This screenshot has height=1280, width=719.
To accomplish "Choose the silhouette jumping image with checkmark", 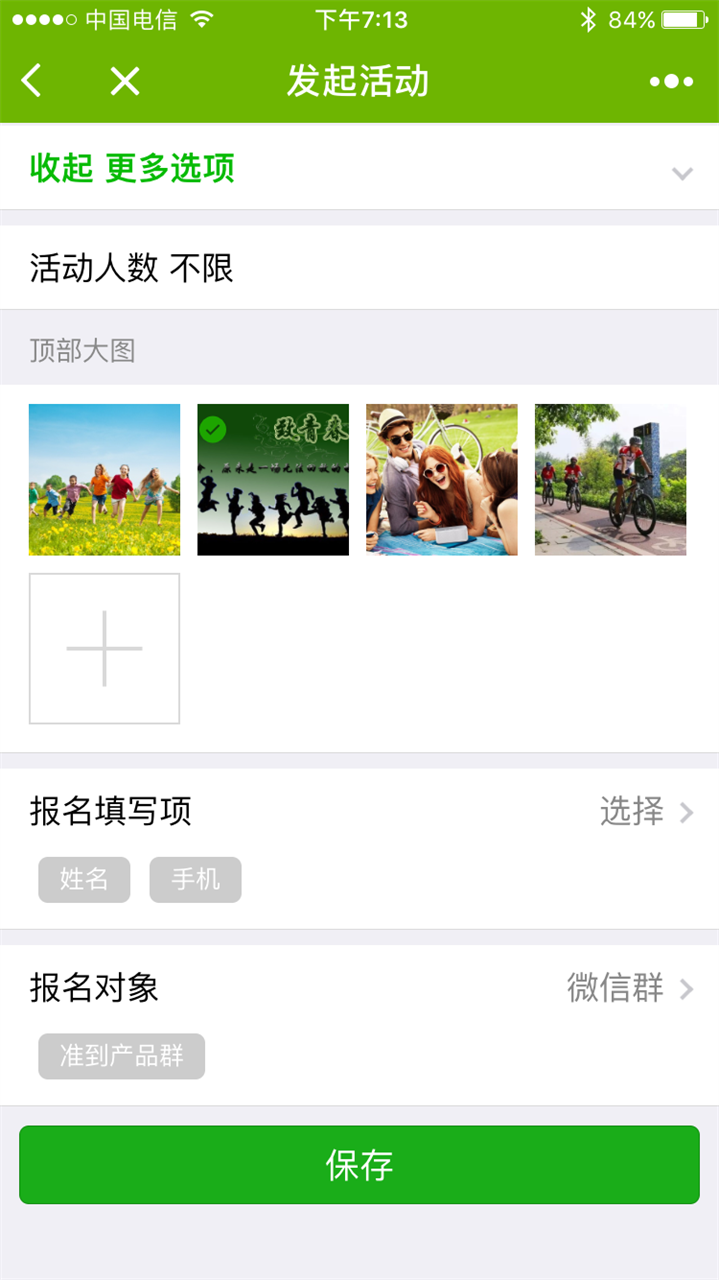I will [273, 480].
